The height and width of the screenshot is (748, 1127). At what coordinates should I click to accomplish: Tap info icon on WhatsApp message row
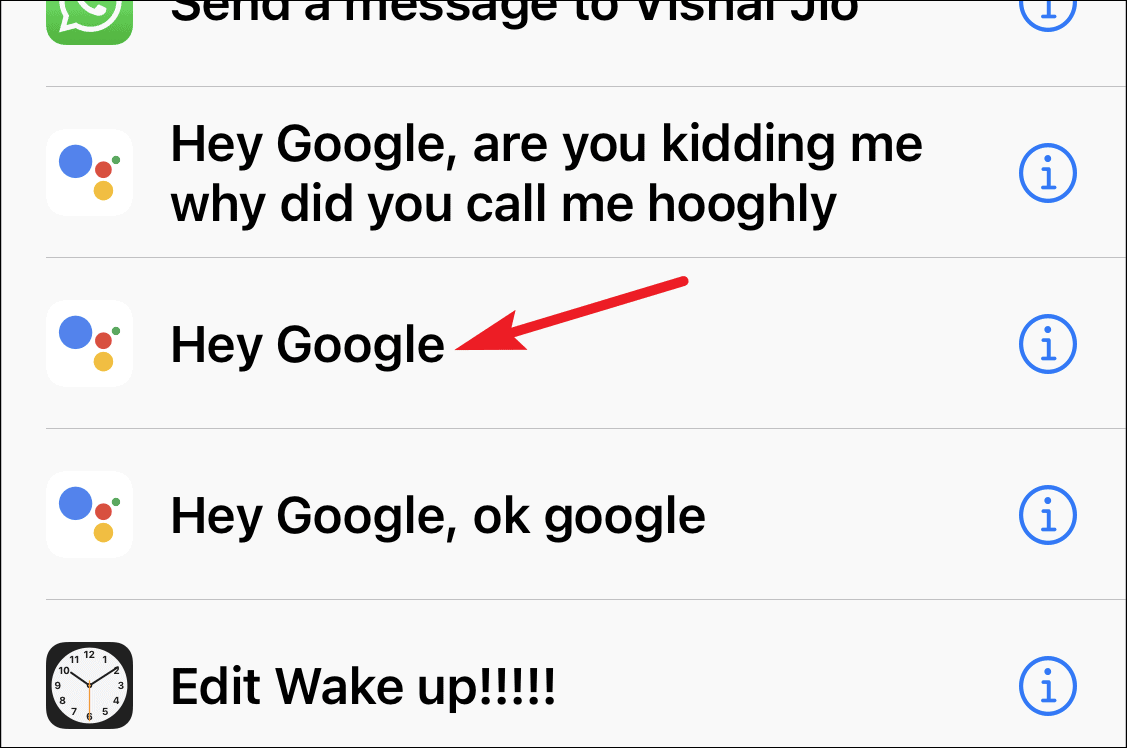point(1047,10)
